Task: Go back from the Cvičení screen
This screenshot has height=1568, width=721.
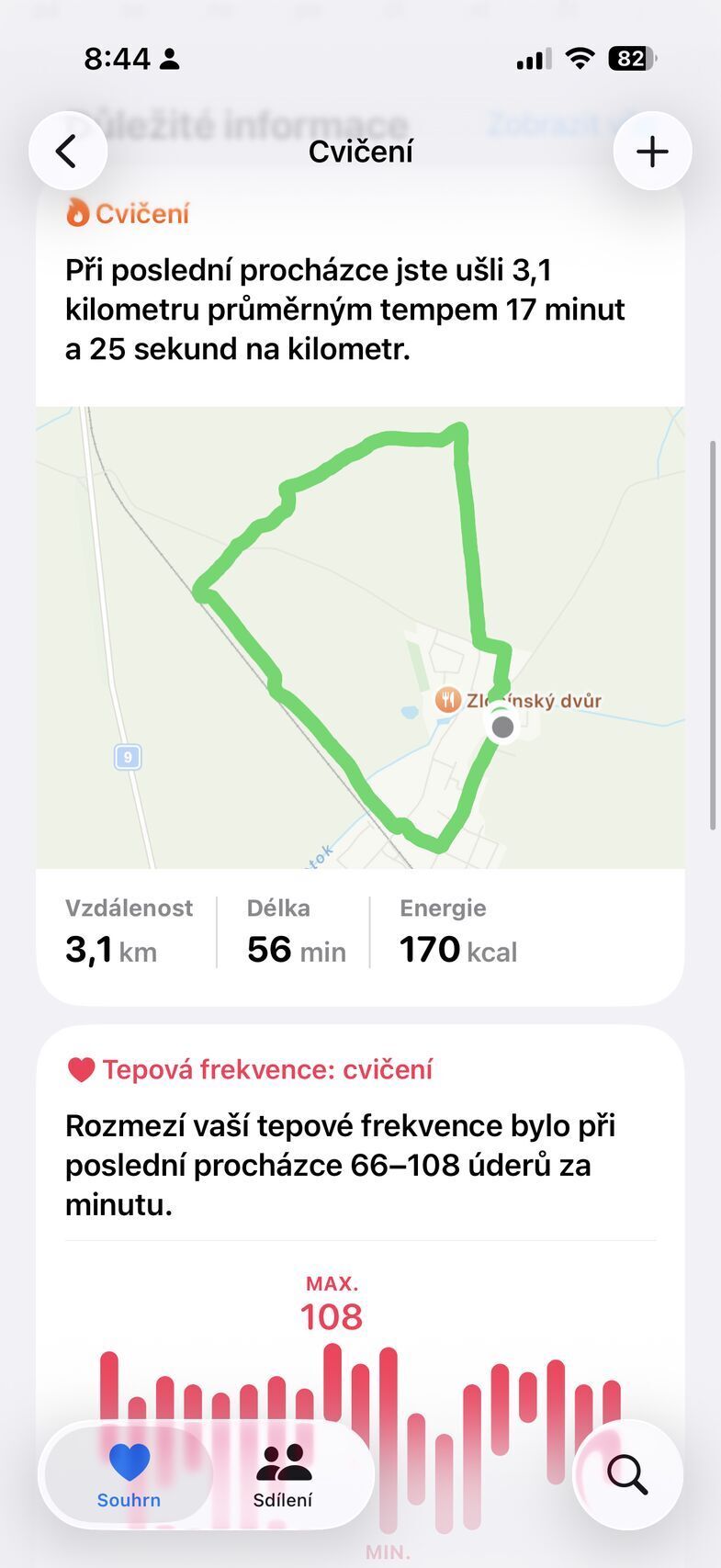Action: pos(67,152)
